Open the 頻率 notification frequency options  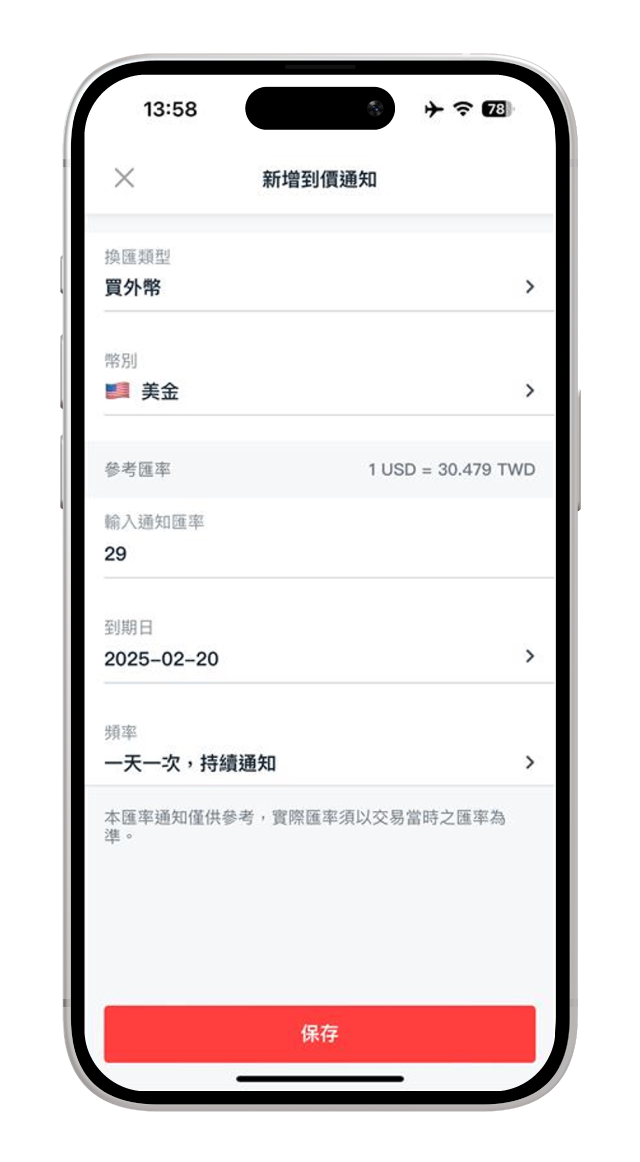pyautogui.click(x=320, y=763)
